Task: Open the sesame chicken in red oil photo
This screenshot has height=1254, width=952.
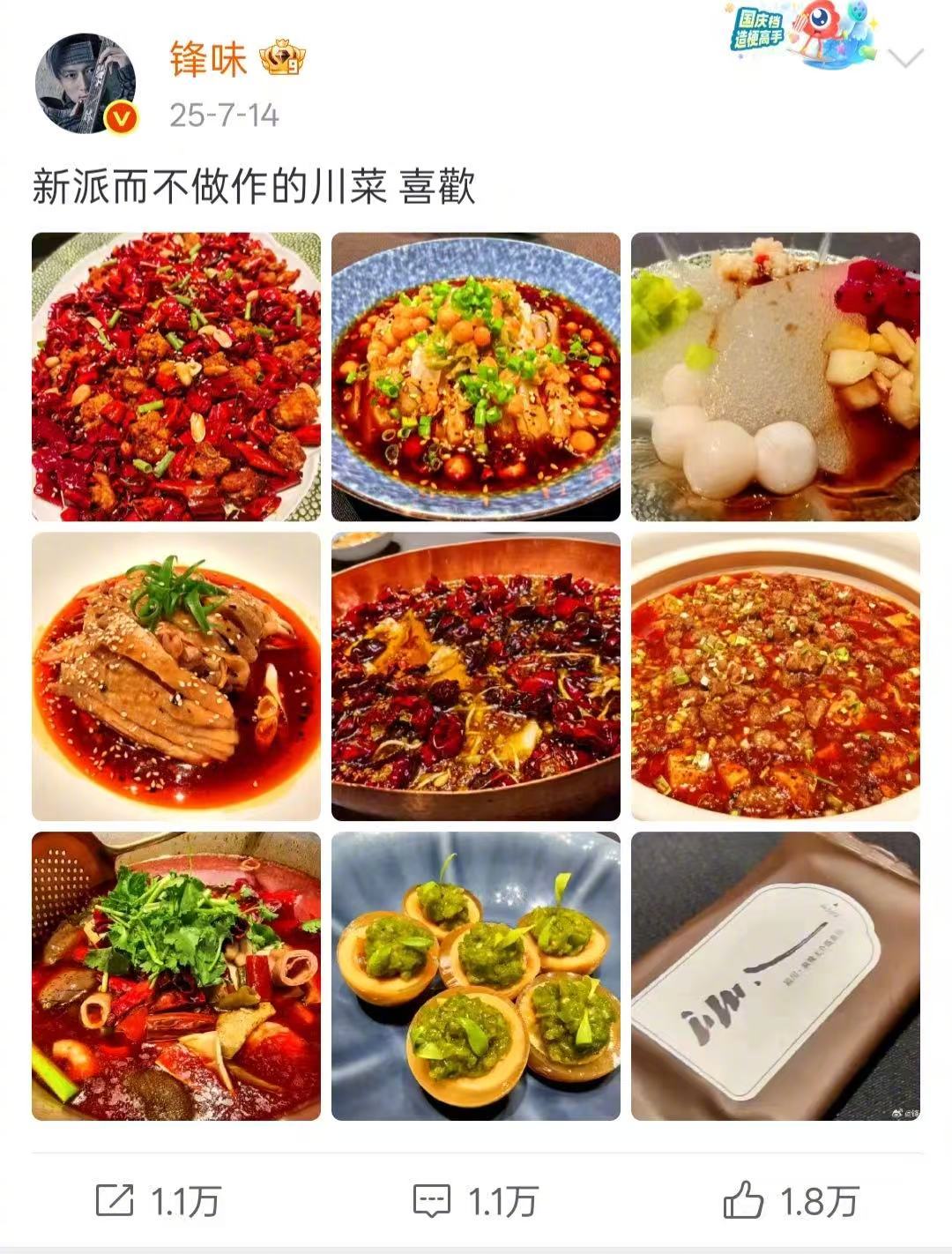Action: tap(176, 676)
